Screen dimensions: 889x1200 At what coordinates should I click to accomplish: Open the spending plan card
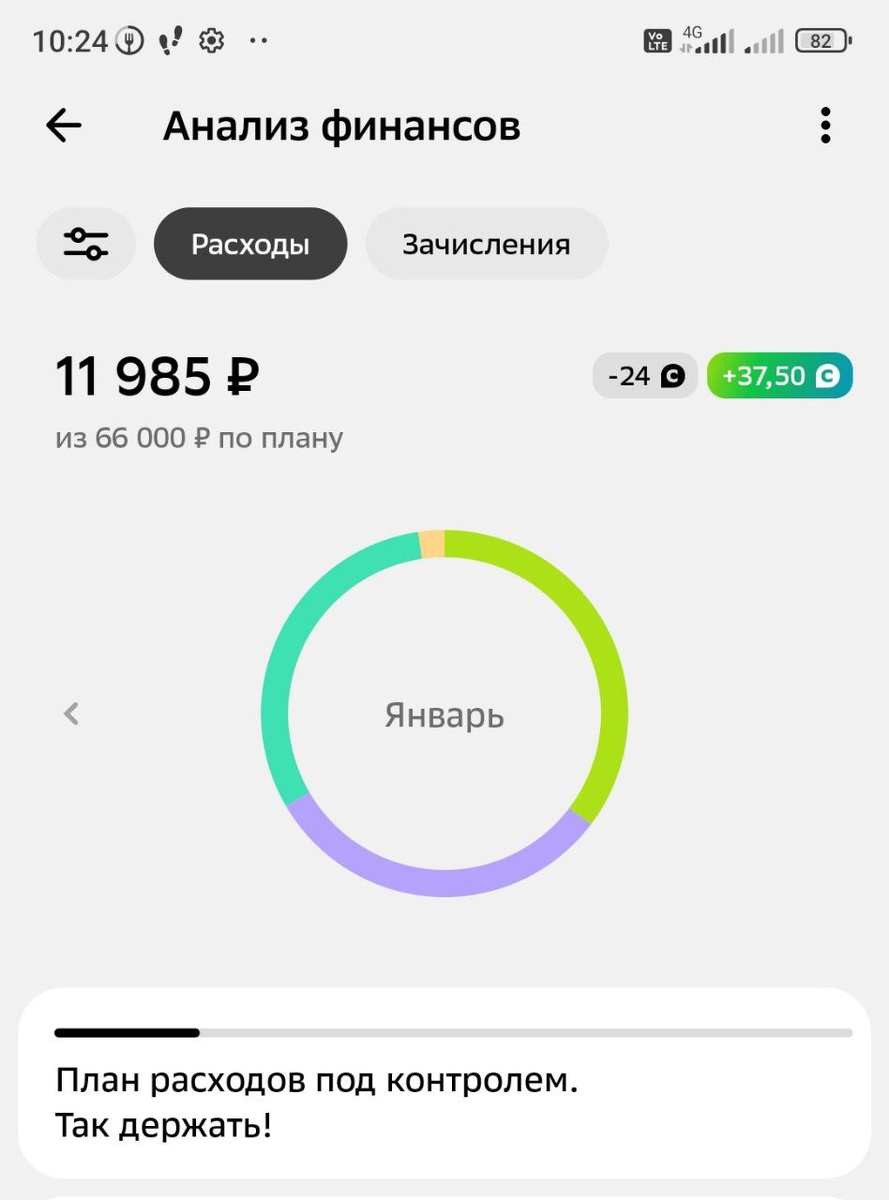pos(444,1082)
